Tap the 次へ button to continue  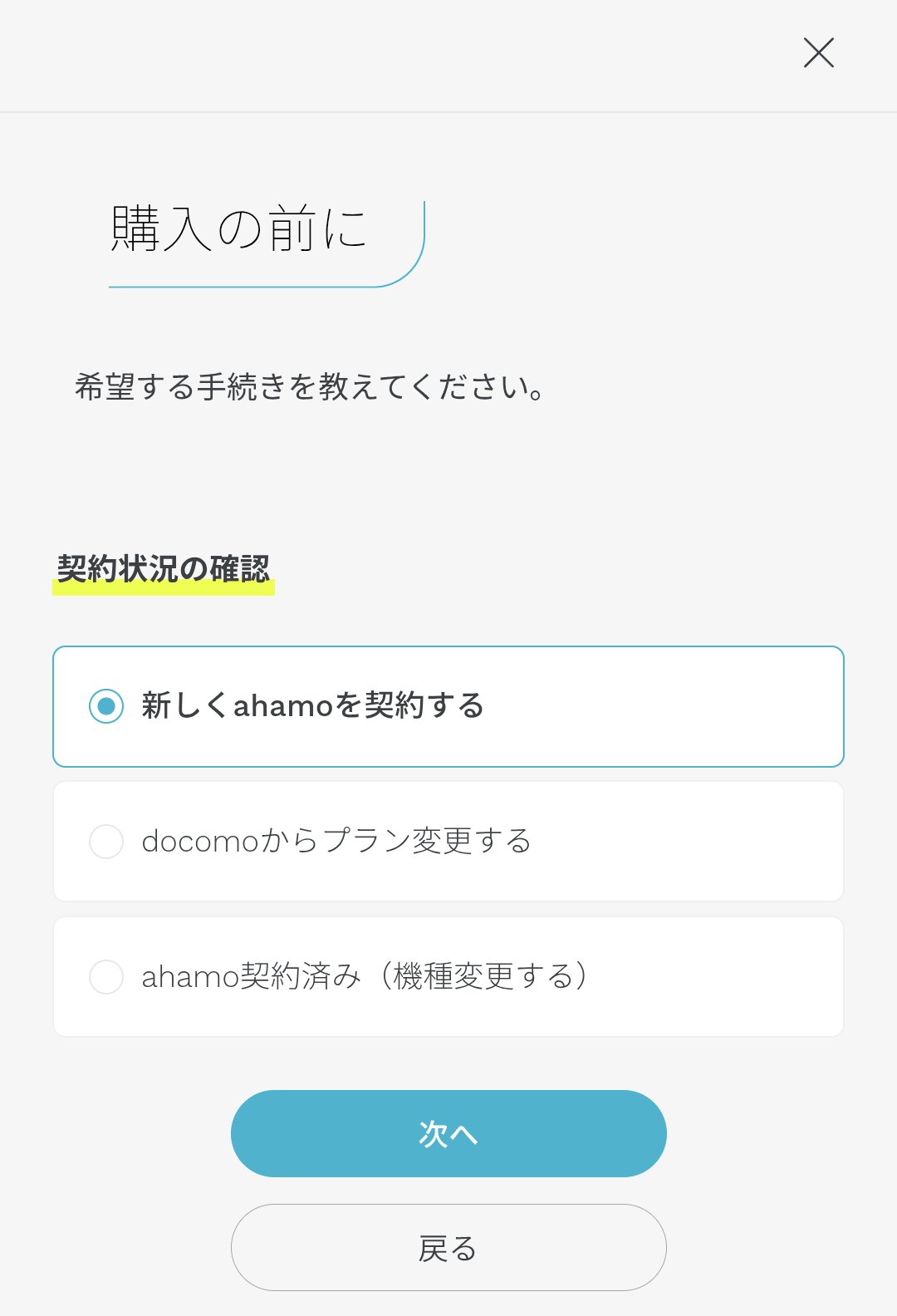[x=448, y=1133]
